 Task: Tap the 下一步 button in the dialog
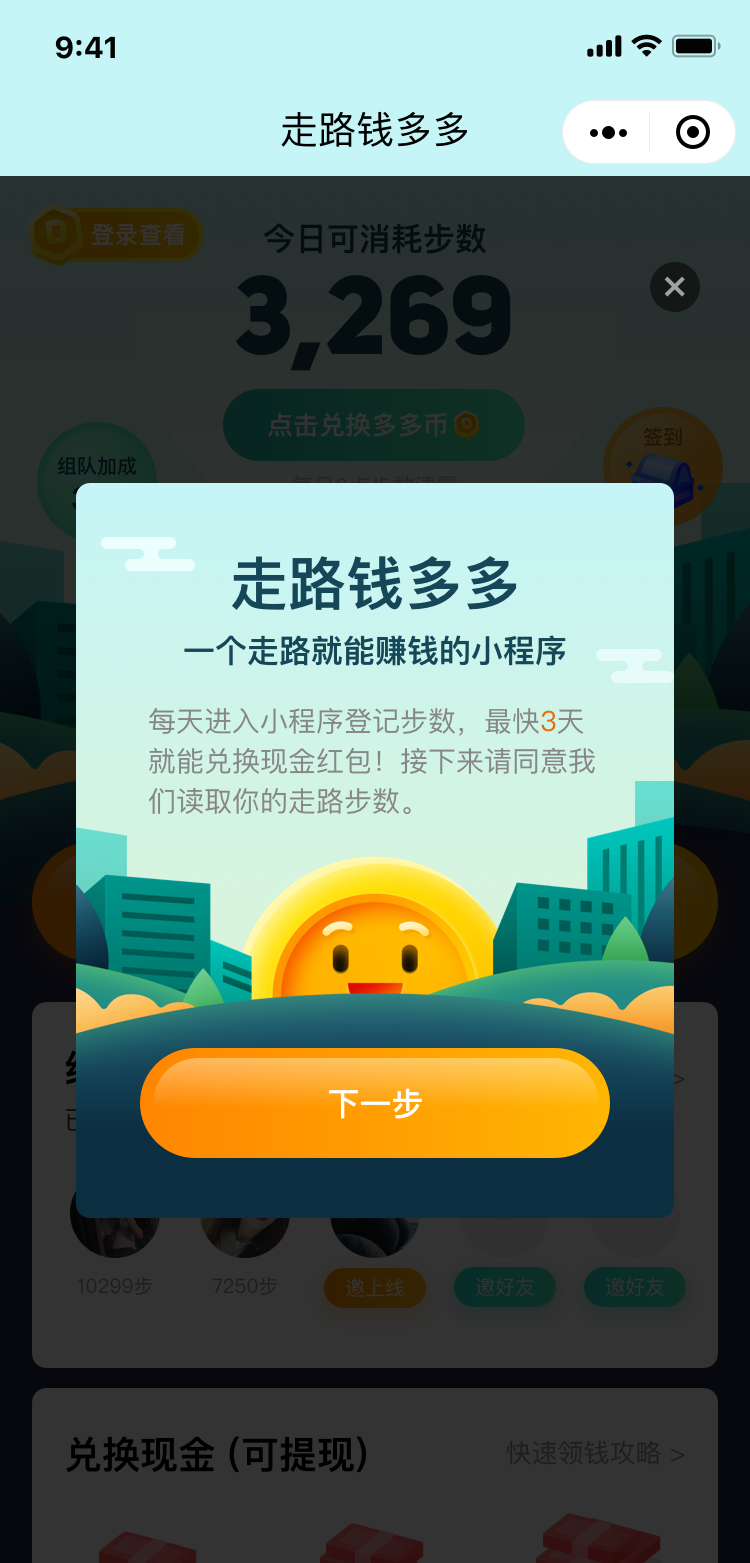tap(375, 1103)
